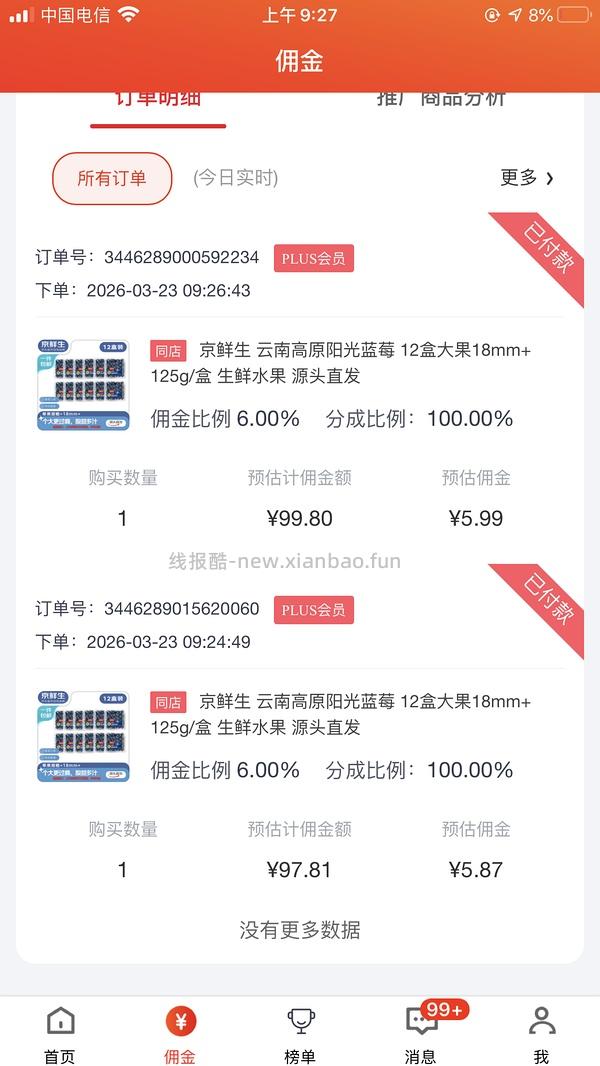Go to the 首页 home tab
Image resolution: width=600 pixels, height=1066 pixels.
pos(60,1035)
